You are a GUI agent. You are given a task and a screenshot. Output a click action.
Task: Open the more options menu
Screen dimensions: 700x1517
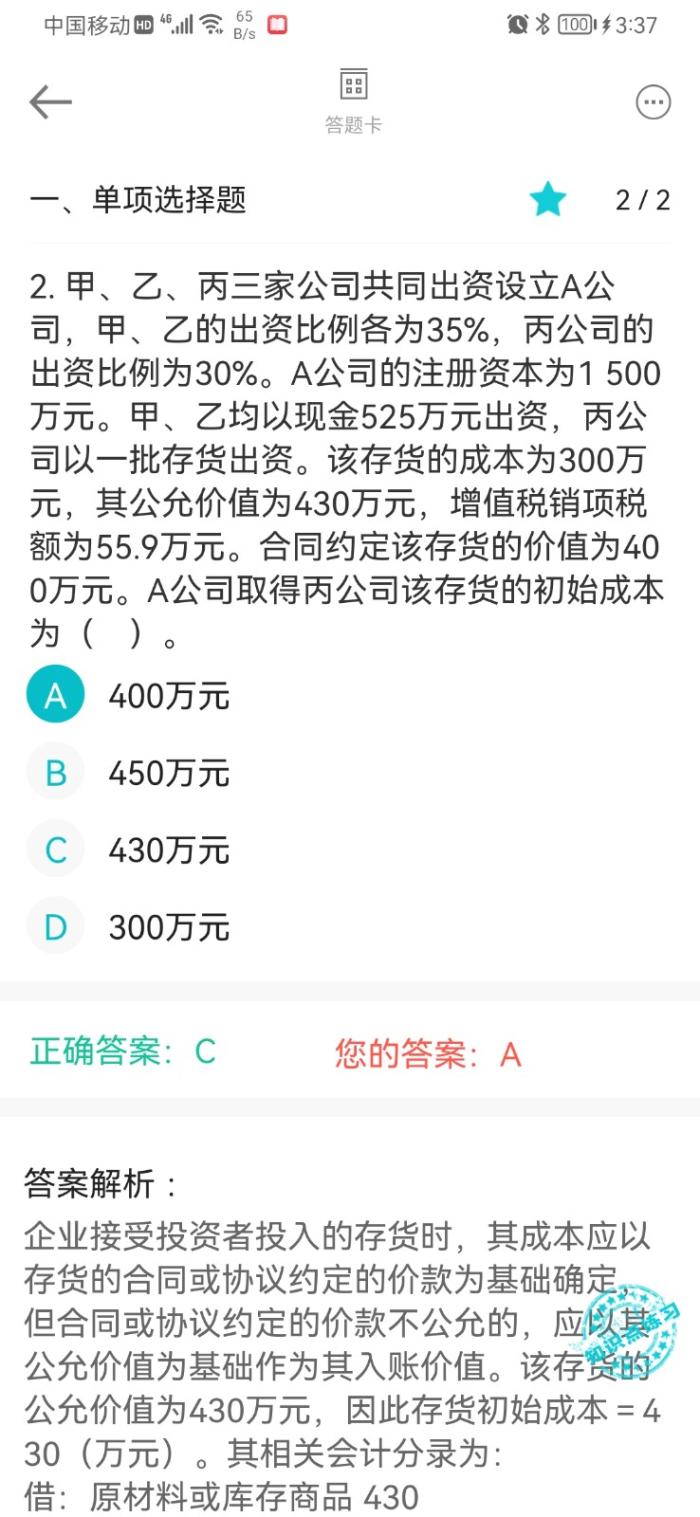tap(653, 102)
